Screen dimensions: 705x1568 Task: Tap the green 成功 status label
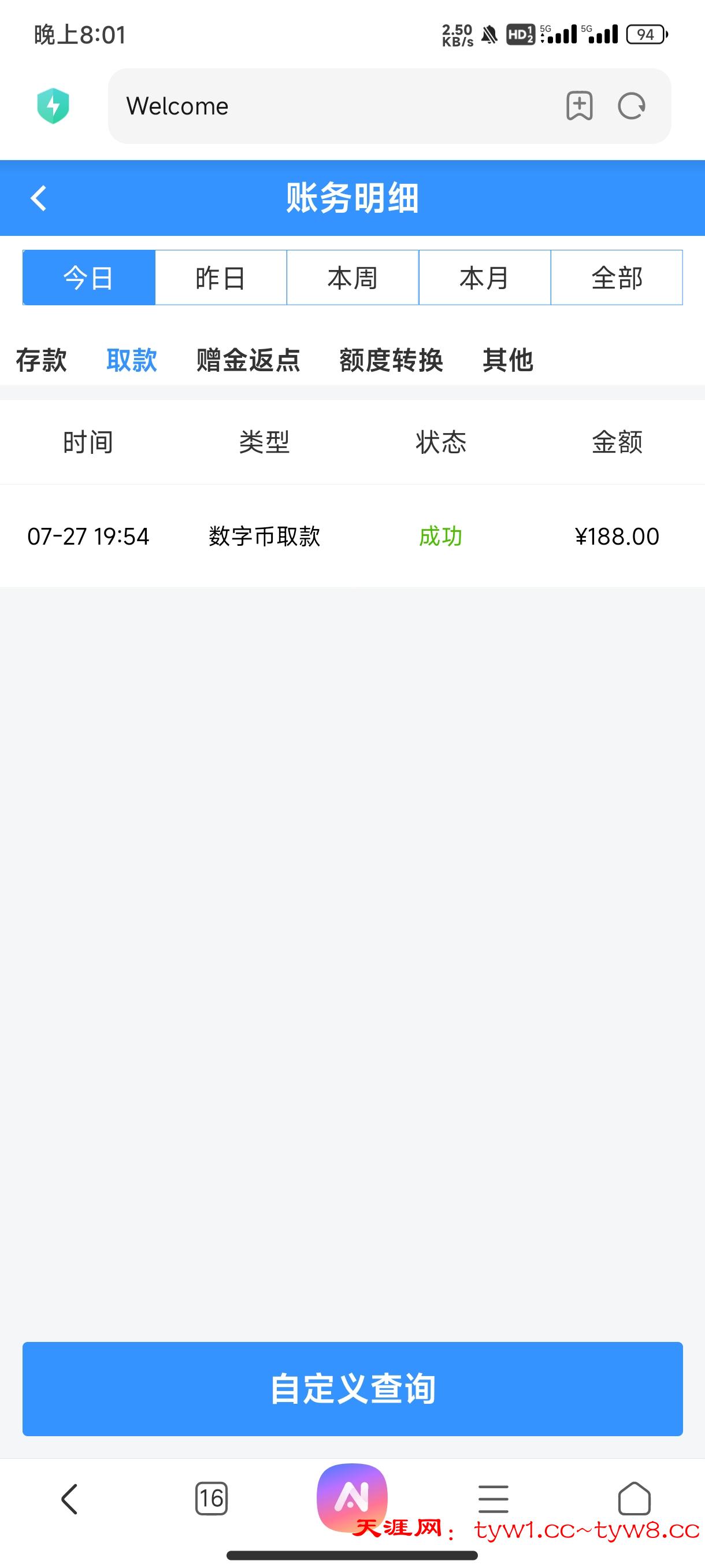point(440,537)
